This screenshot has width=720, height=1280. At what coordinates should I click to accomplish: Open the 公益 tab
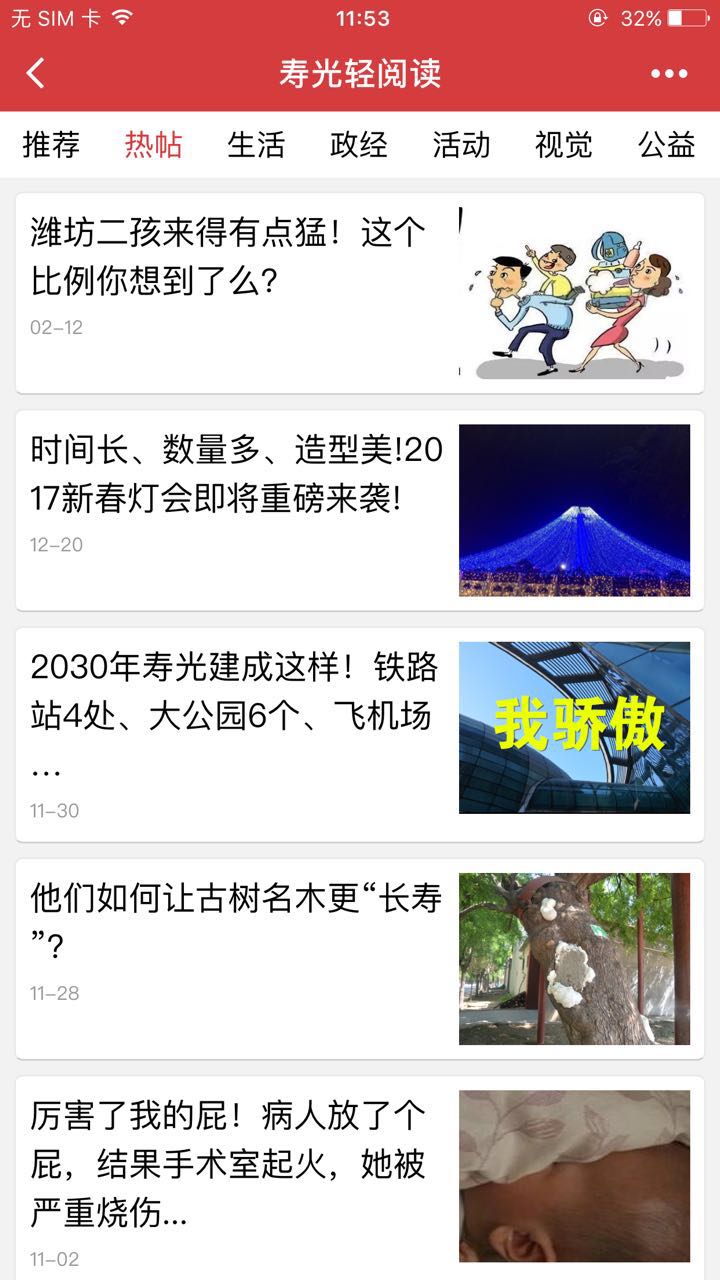[666, 145]
